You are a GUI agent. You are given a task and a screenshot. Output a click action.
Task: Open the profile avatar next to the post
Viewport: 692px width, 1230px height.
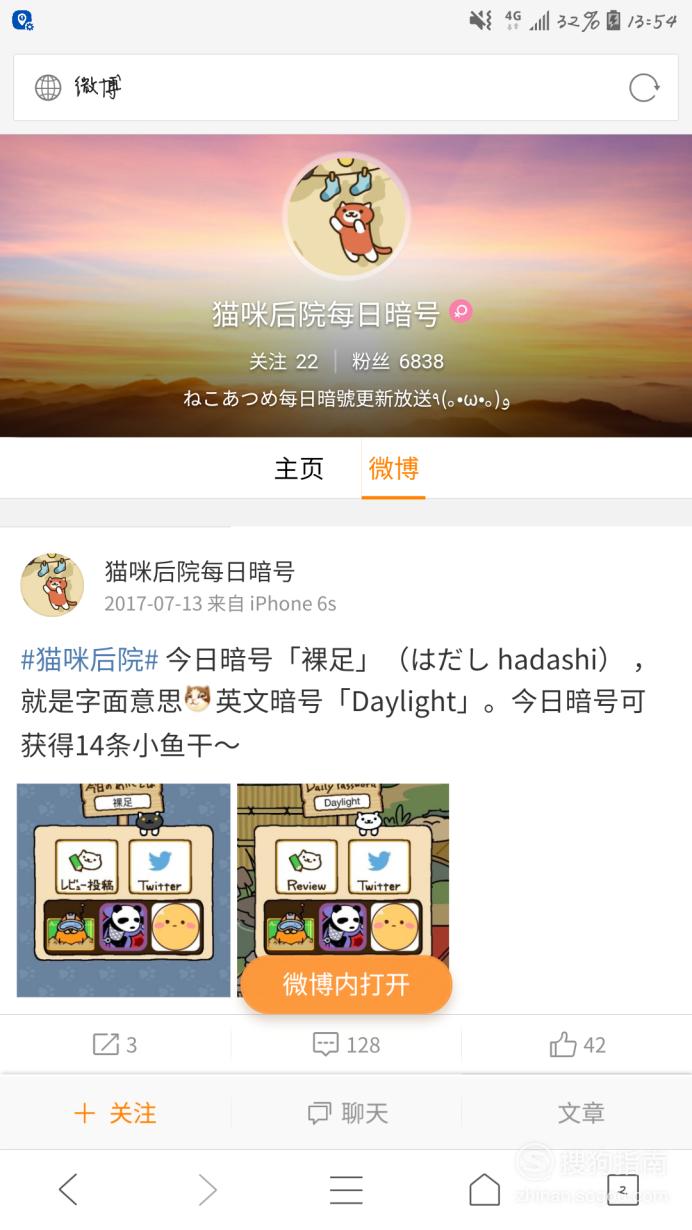pos(52,585)
